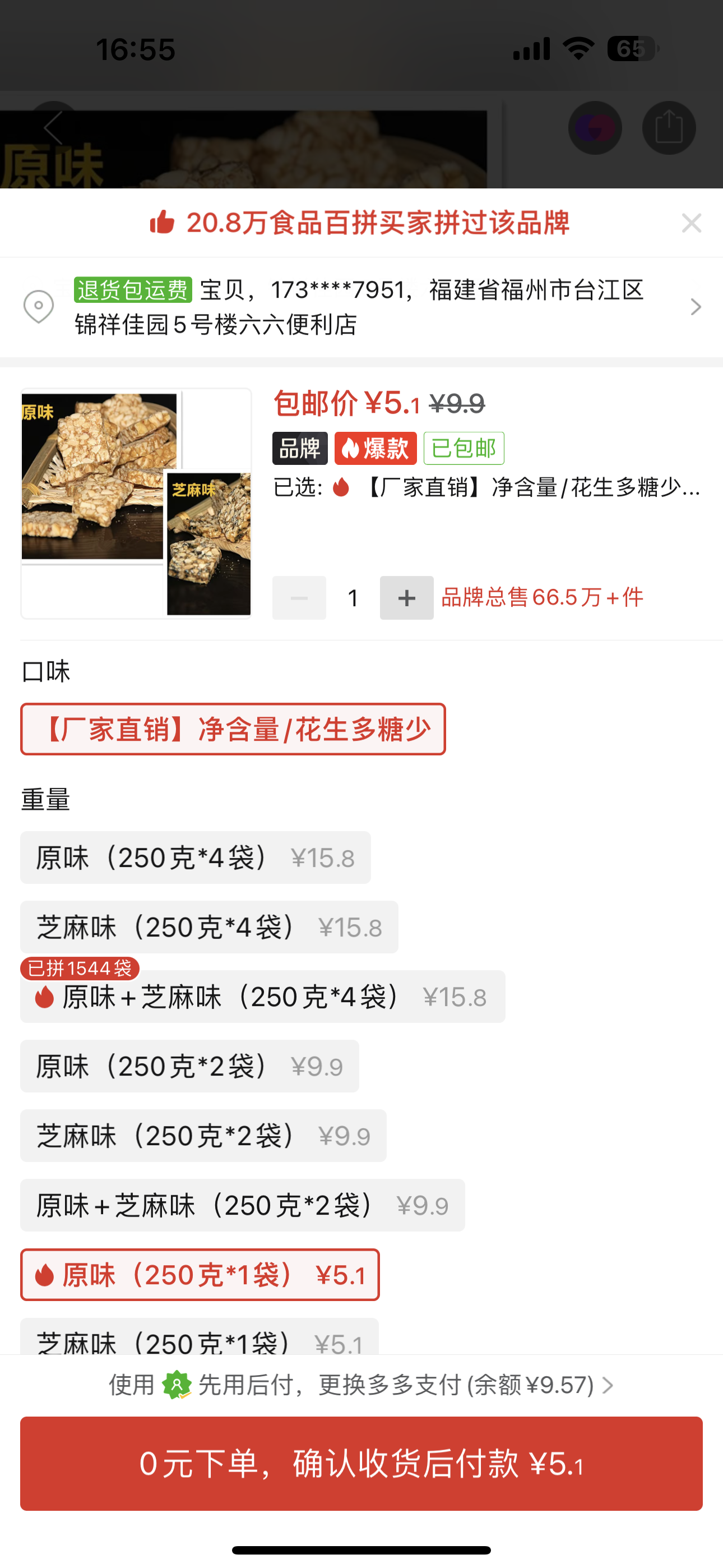Open the delivery address row
Image resolution: width=723 pixels, height=1568 pixels.
pos(361,307)
